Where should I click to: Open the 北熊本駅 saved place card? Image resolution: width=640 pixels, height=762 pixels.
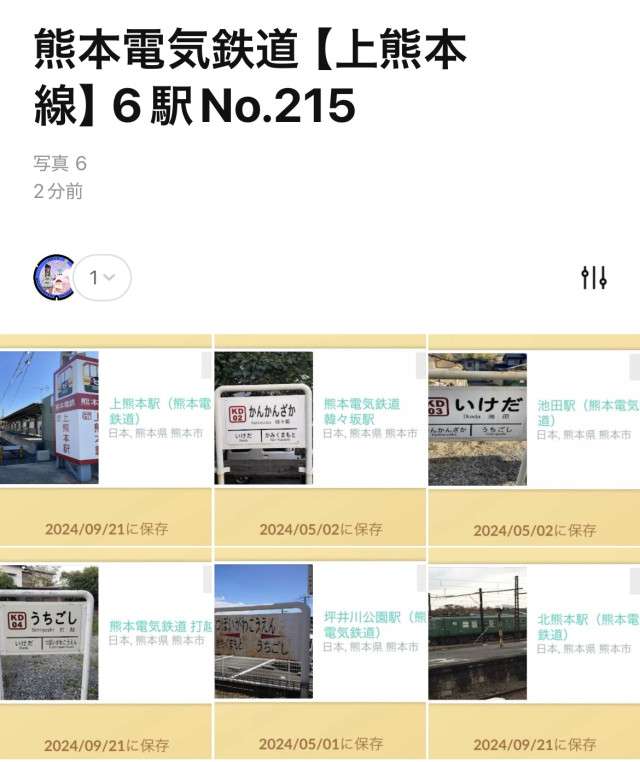pyautogui.click(x=534, y=632)
